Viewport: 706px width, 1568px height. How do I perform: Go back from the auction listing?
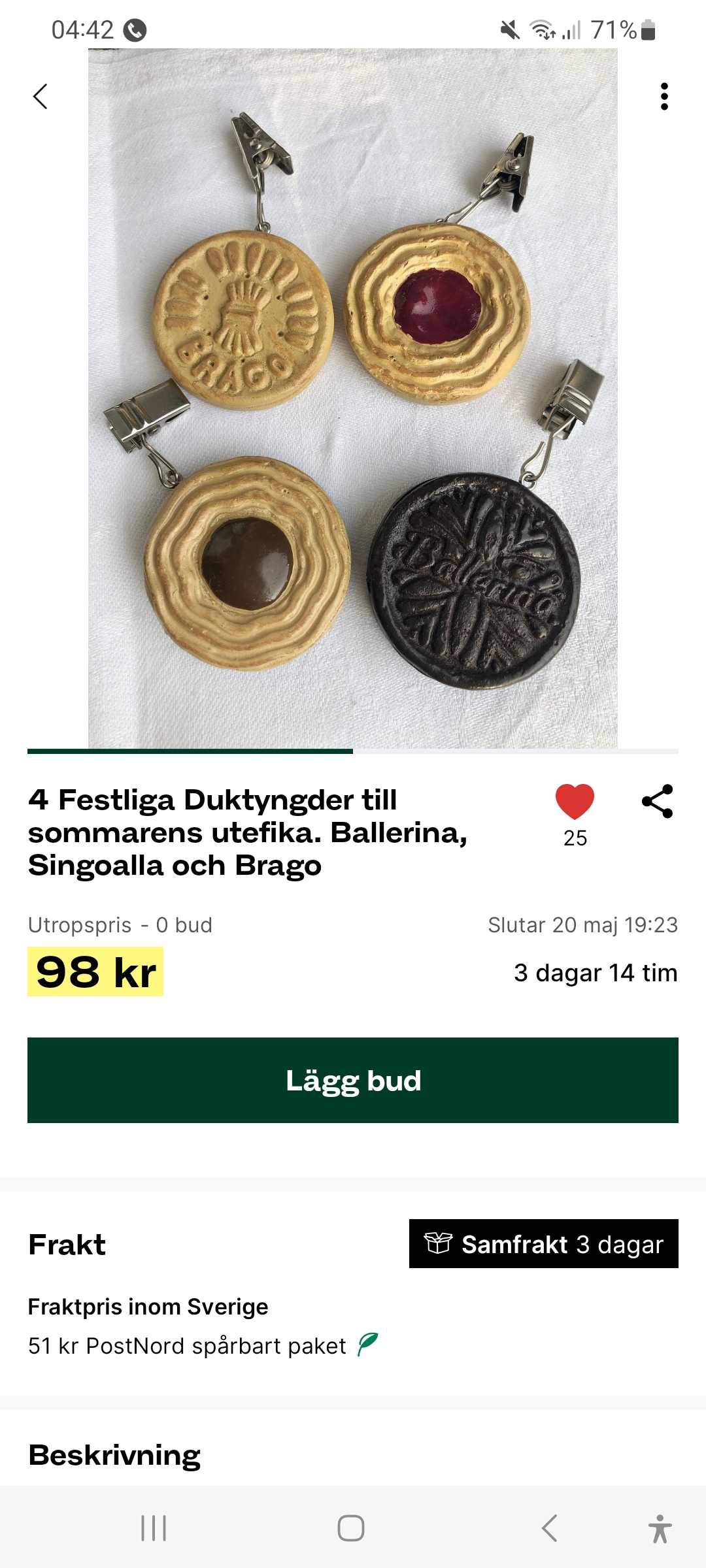point(41,97)
